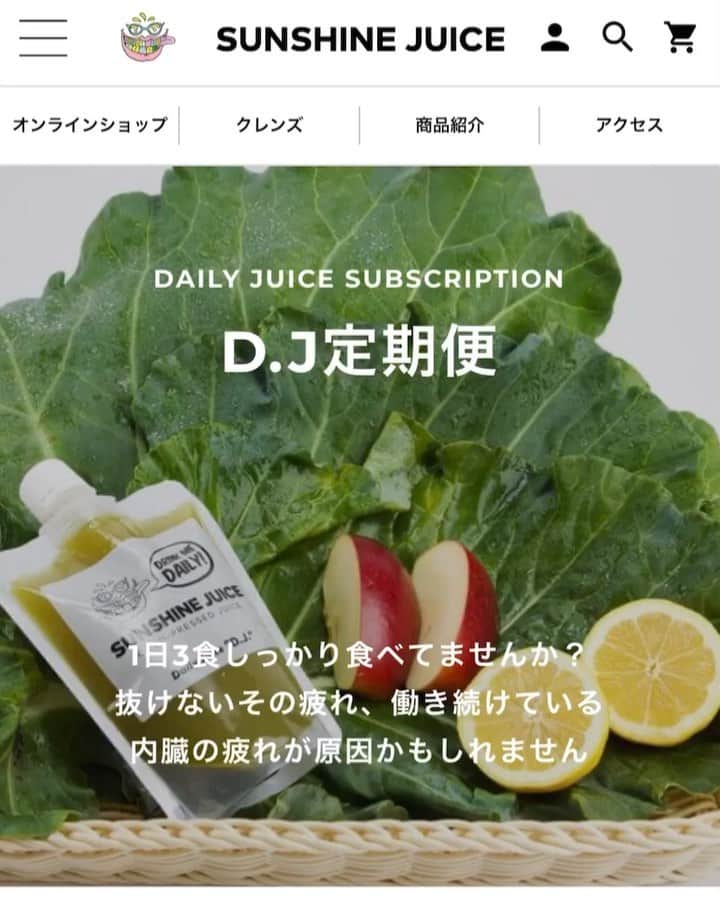Select the アクセス navigation tab
The image size is (720, 900).
(x=630, y=126)
